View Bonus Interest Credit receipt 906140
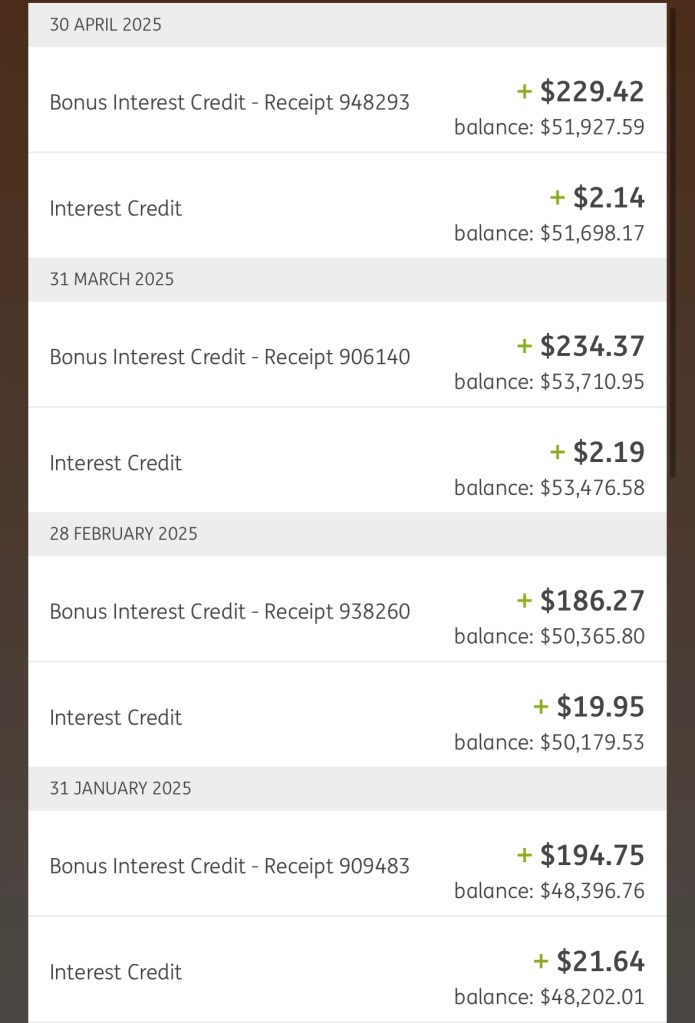This screenshot has height=1023, width=695. pyautogui.click(x=346, y=356)
